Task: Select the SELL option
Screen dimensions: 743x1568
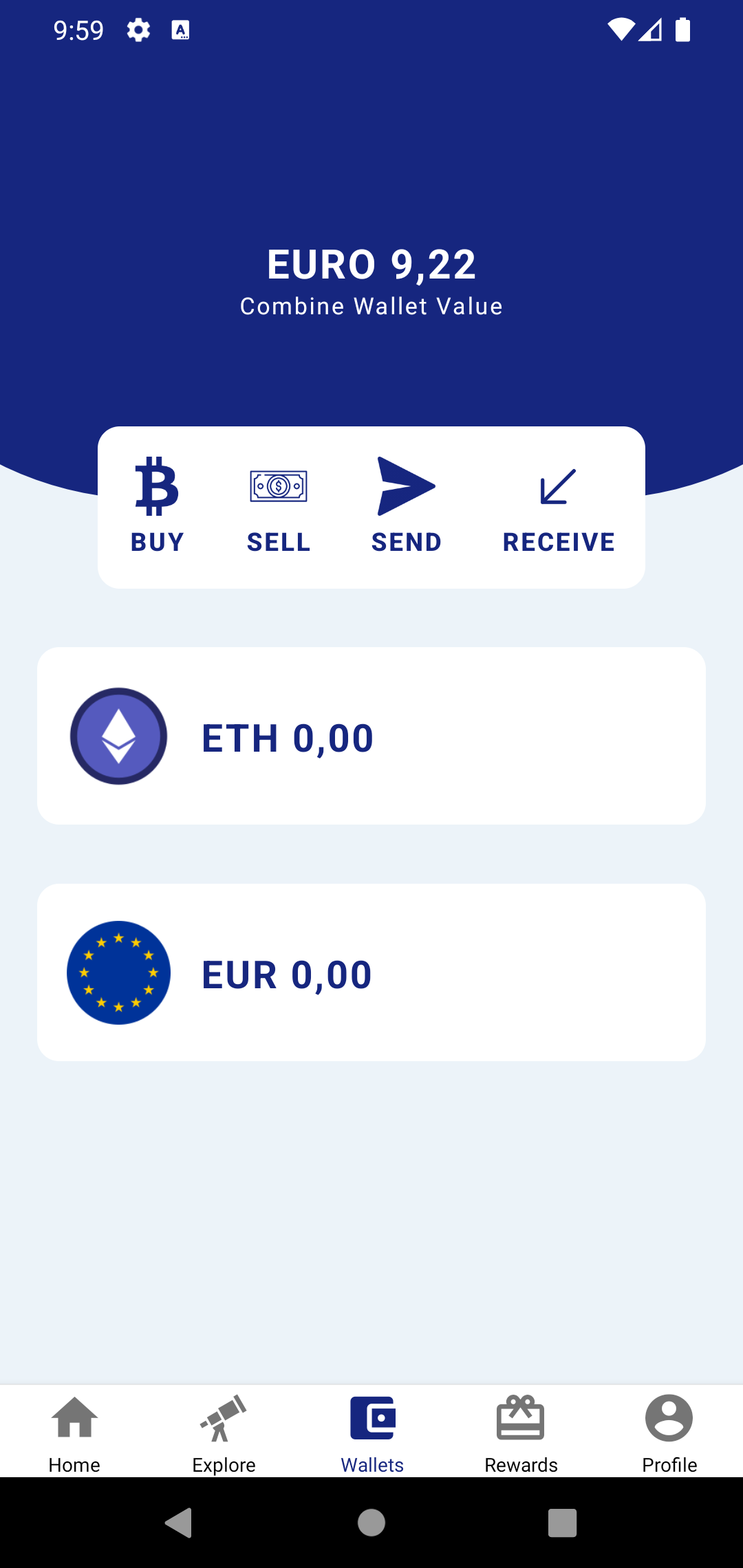Action: [x=279, y=505]
